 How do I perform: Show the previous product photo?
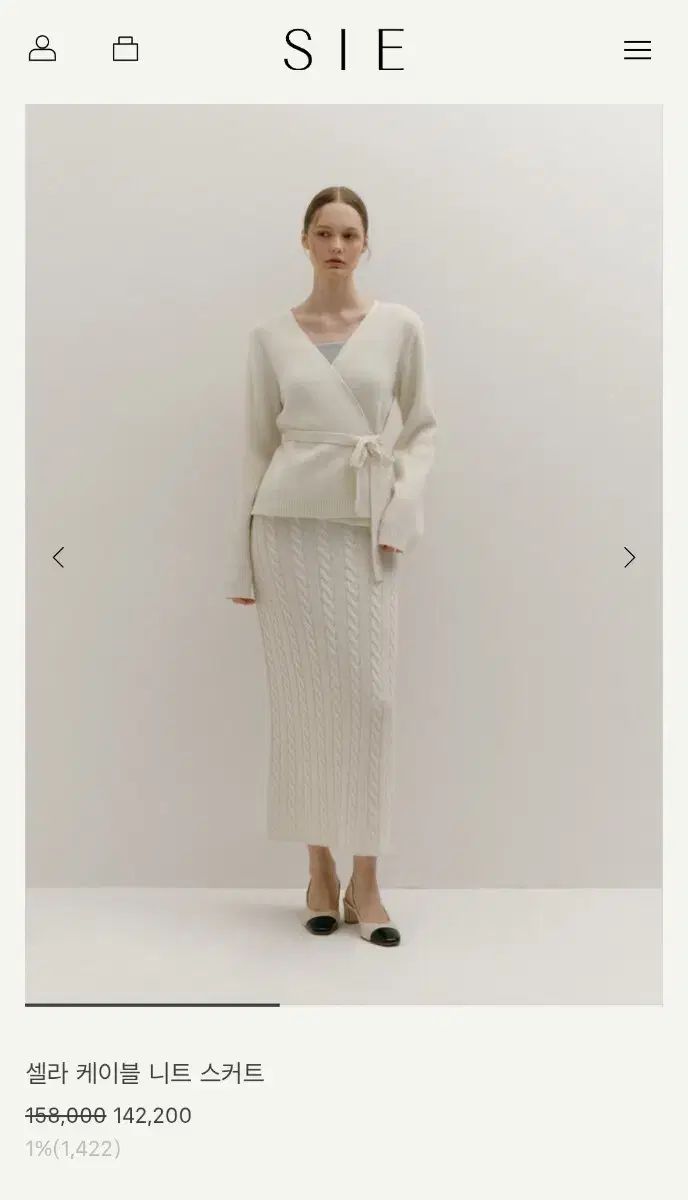pos(58,557)
